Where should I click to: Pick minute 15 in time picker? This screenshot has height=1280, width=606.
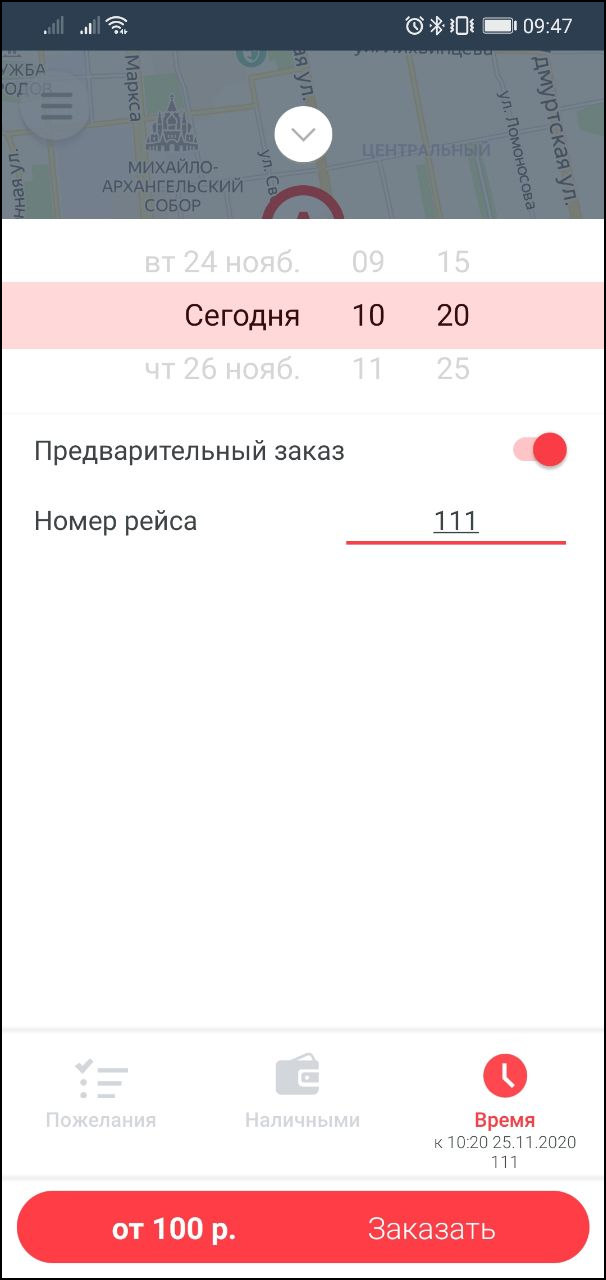[x=453, y=262]
